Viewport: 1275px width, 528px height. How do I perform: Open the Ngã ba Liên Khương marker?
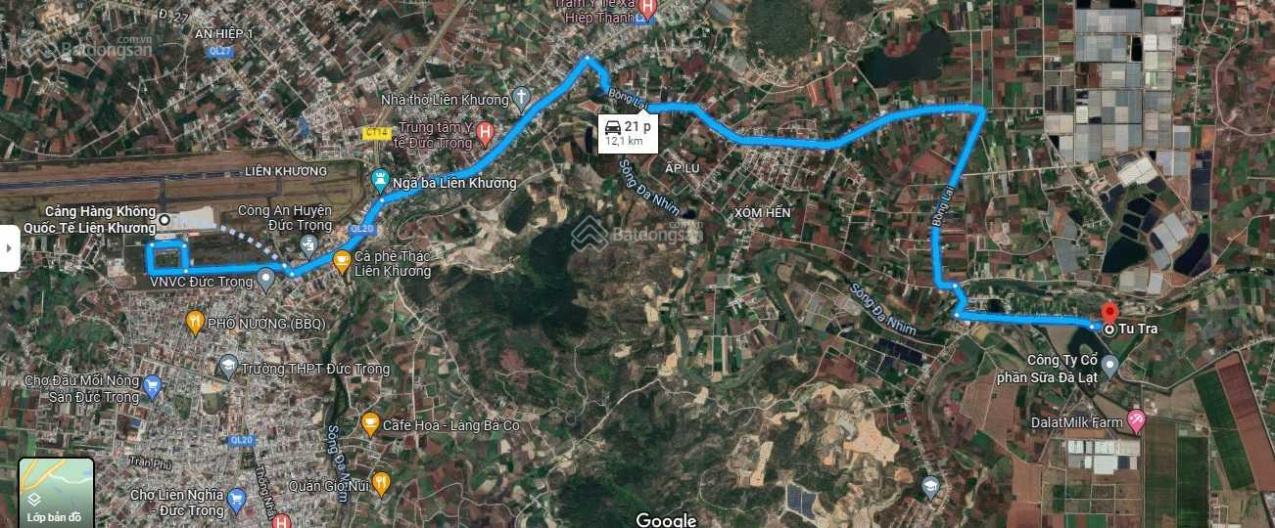coord(380,182)
